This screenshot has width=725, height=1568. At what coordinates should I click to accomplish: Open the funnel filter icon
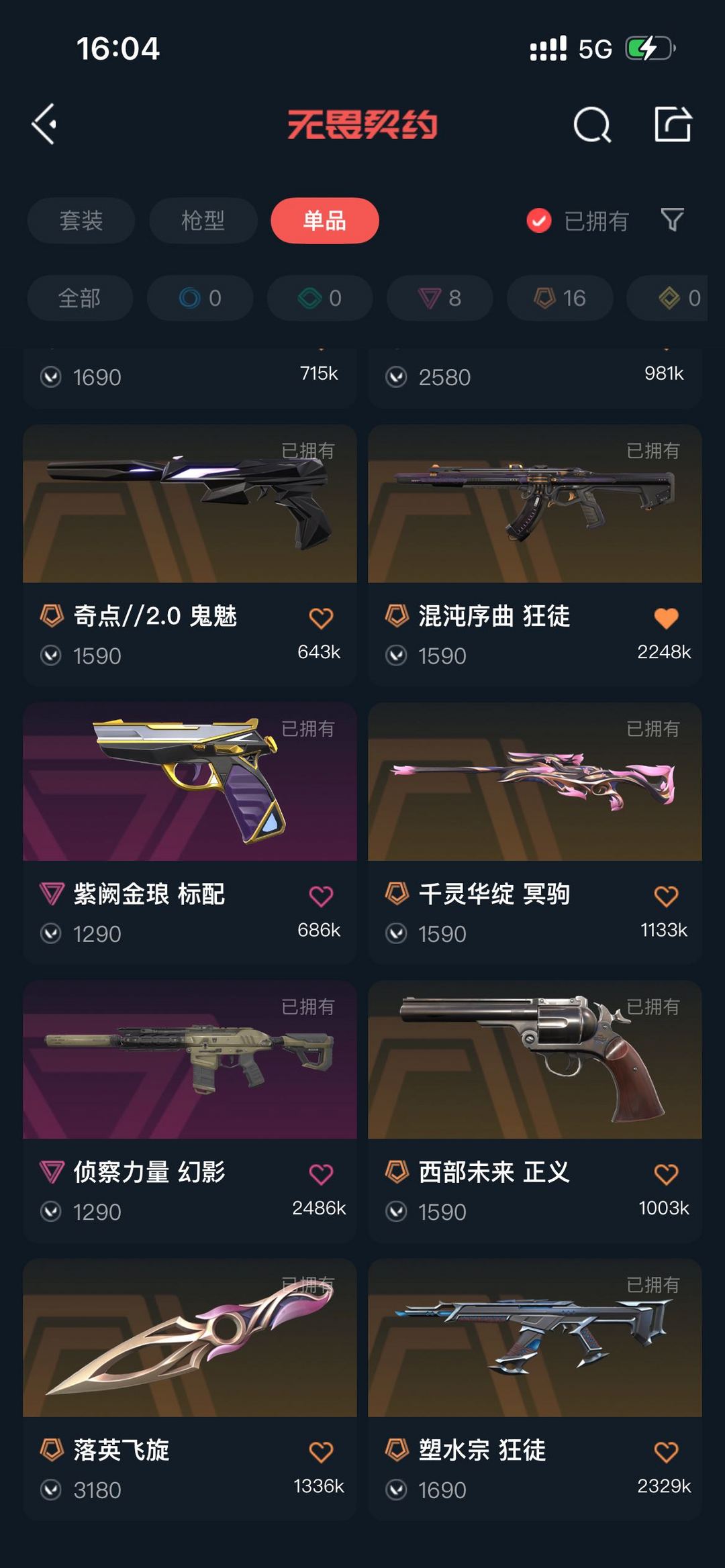tap(672, 219)
